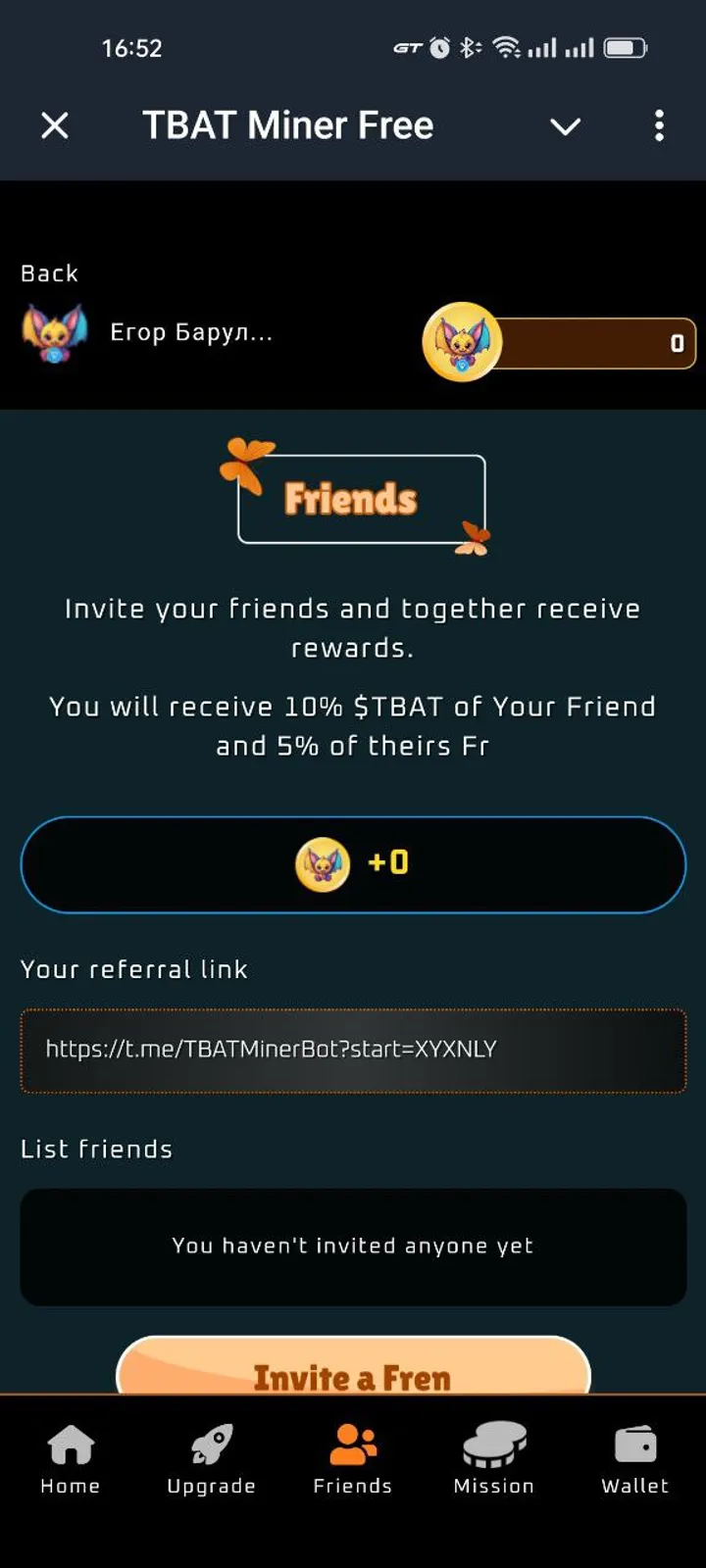Tap the referral link field
The height and width of the screenshot is (1568, 706).
(x=353, y=1050)
